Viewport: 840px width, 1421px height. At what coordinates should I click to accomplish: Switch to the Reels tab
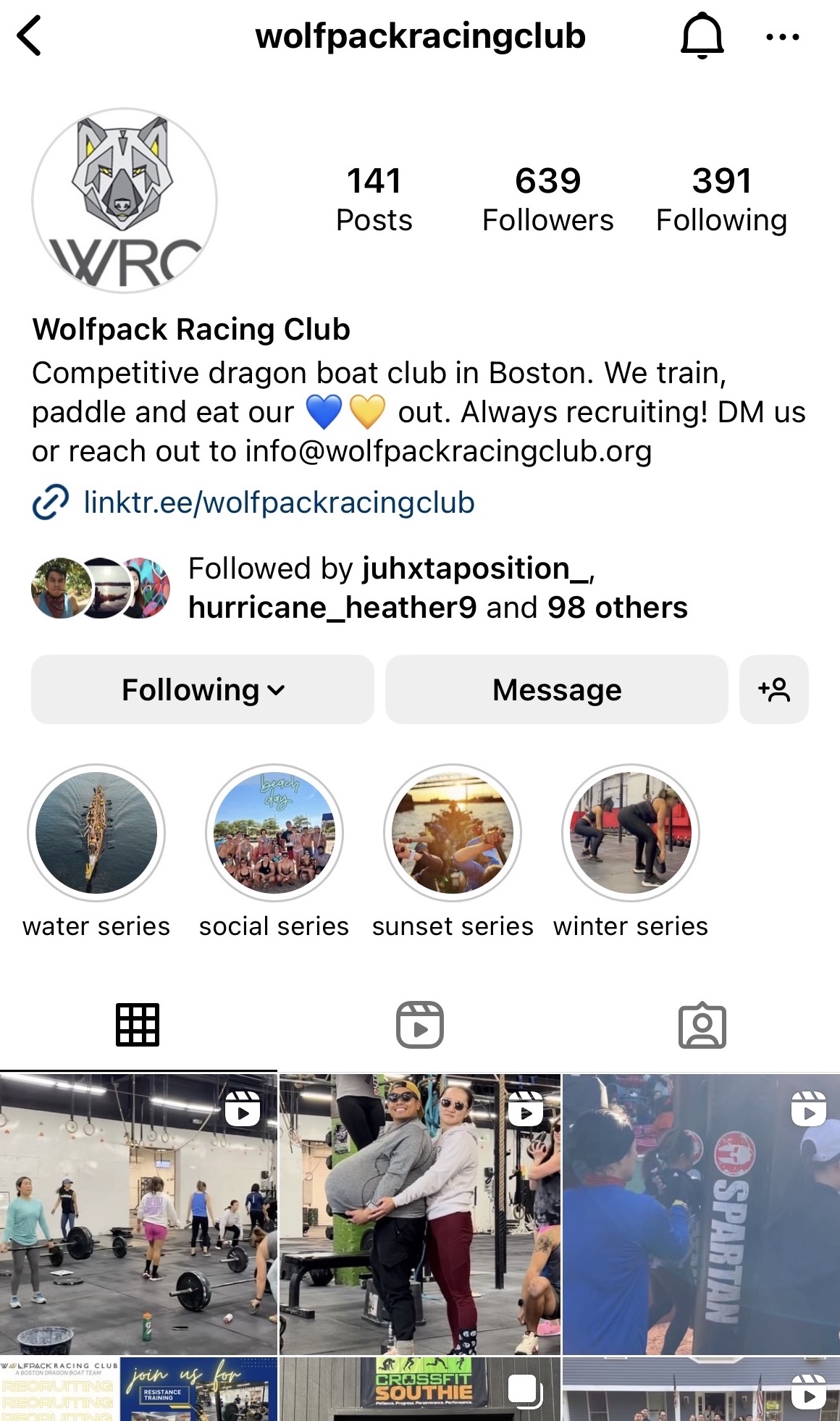coord(420,1024)
